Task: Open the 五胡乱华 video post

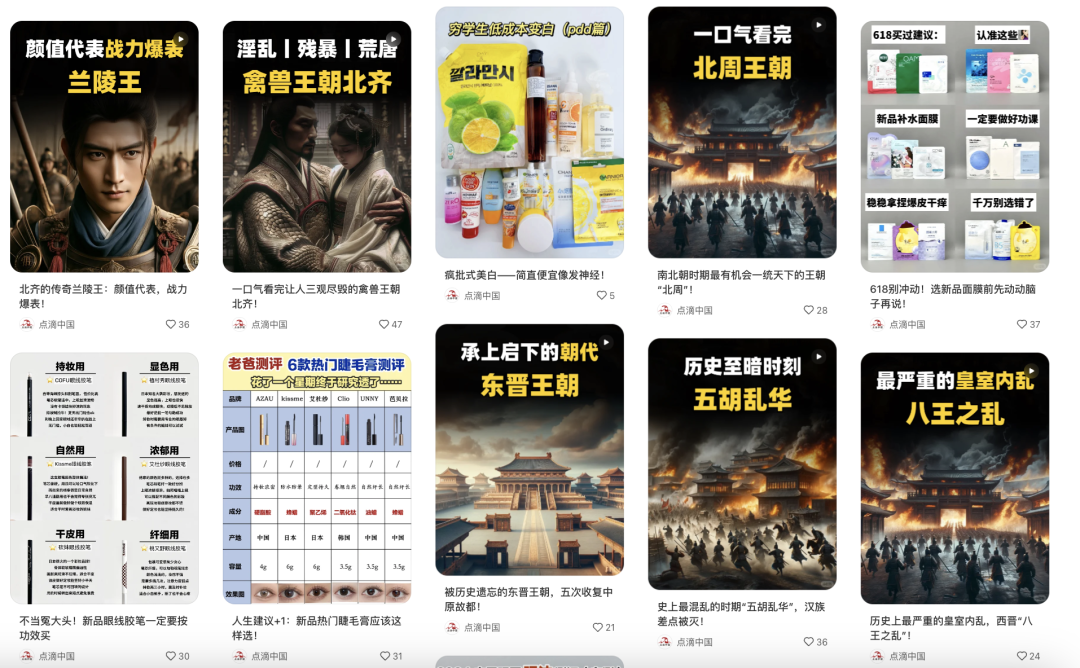Action: click(742, 464)
